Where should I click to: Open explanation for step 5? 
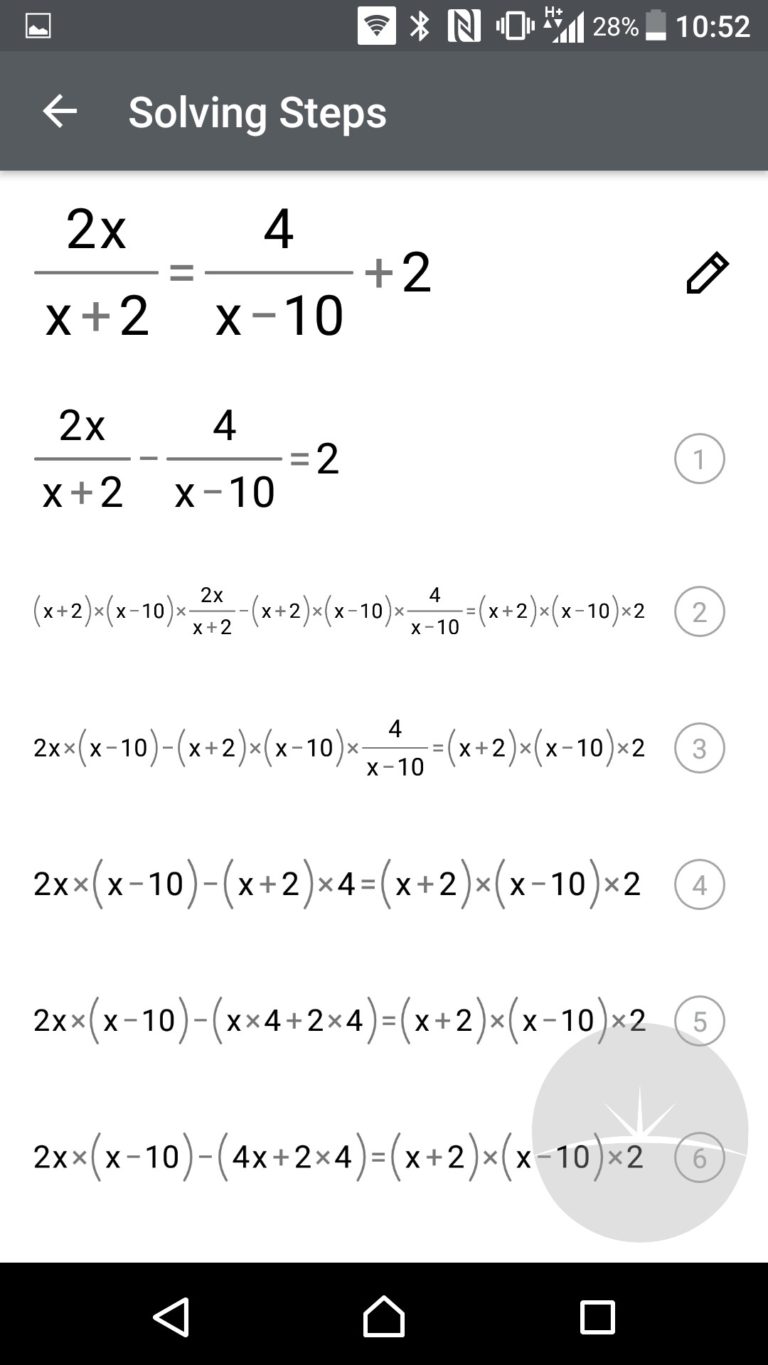[699, 1021]
